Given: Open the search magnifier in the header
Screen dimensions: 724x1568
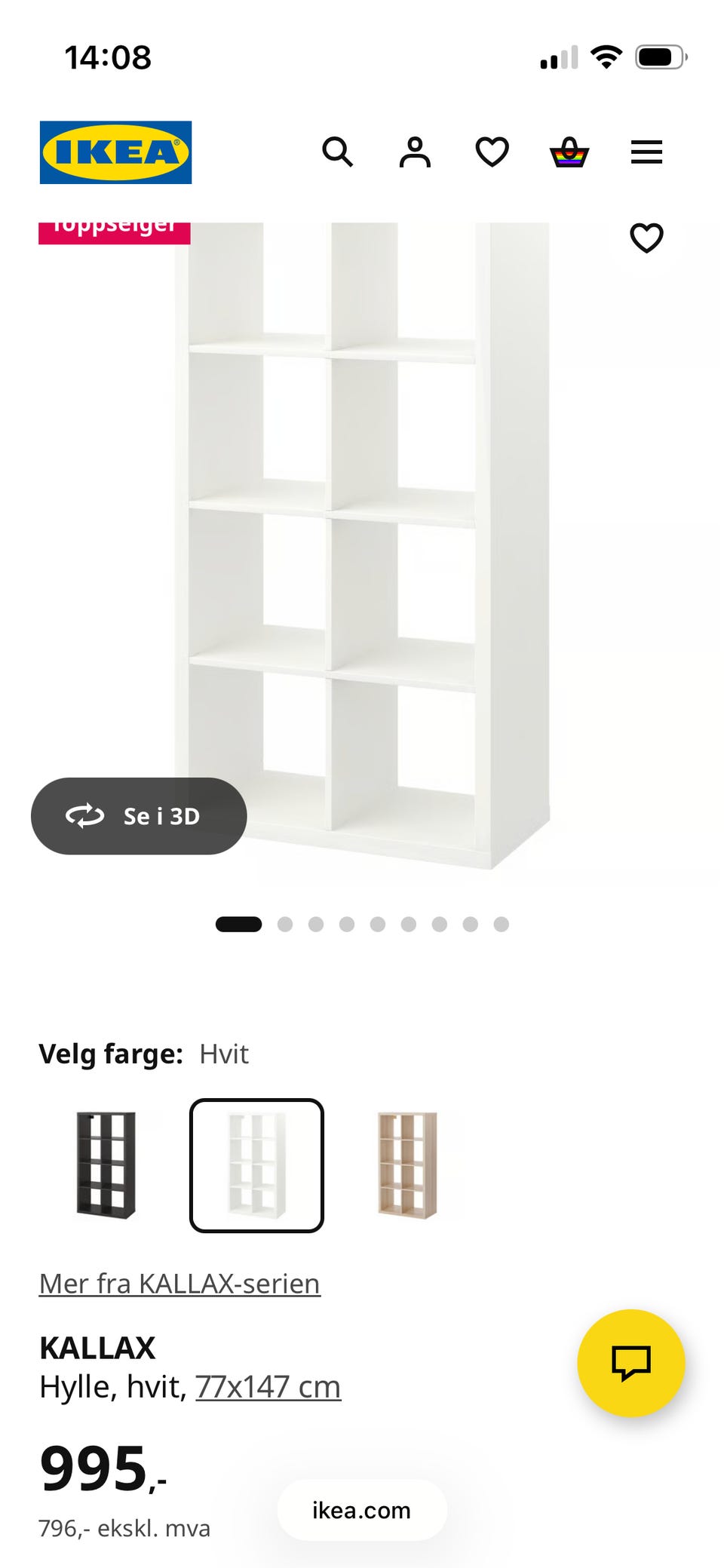Looking at the screenshot, I should click(337, 152).
